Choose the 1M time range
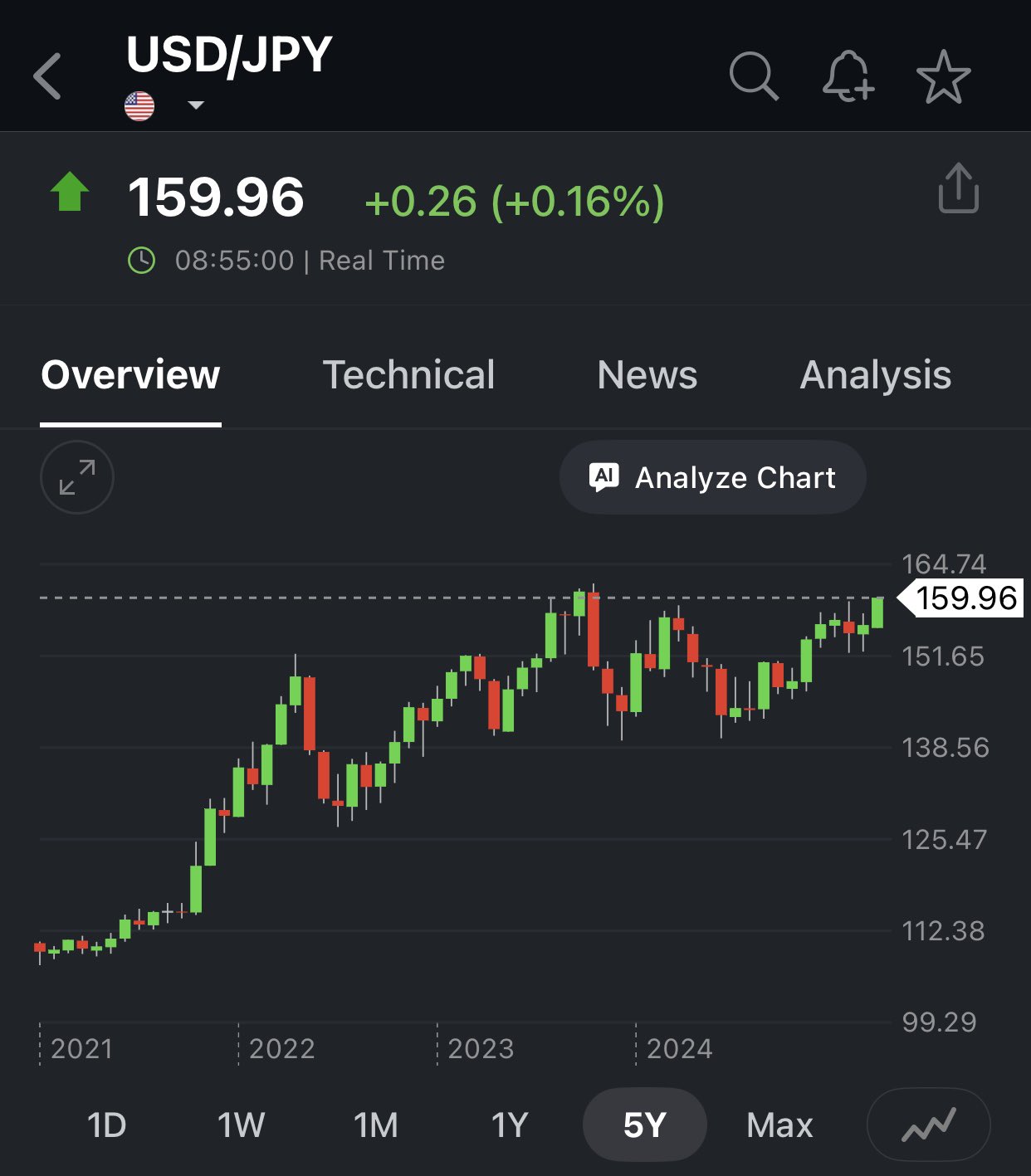Image resolution: width=1031 pixels, height=1176 pixels. tap(376, 1125)
